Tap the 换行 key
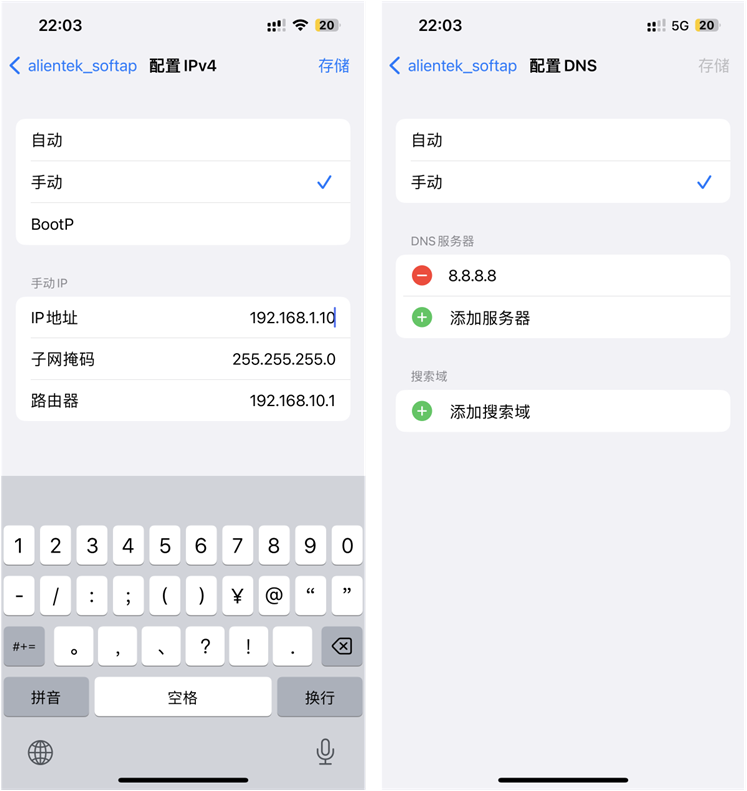Image resolution: width=747 pixels, height=791 pixels. pos(319,697)
